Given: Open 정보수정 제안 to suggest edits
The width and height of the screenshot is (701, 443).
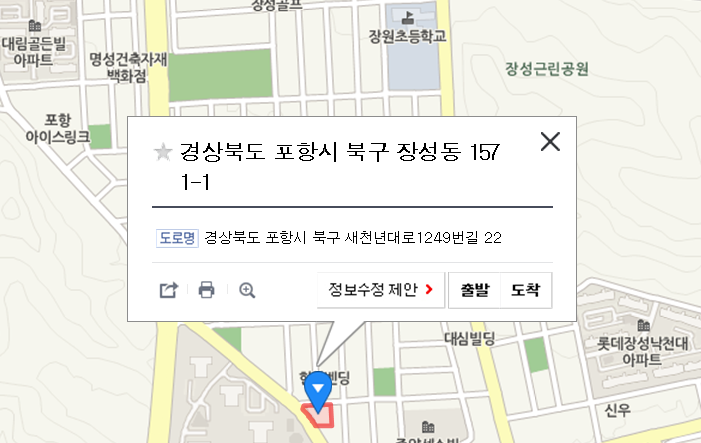Looking at the screenshot, I should coord(380,290).
